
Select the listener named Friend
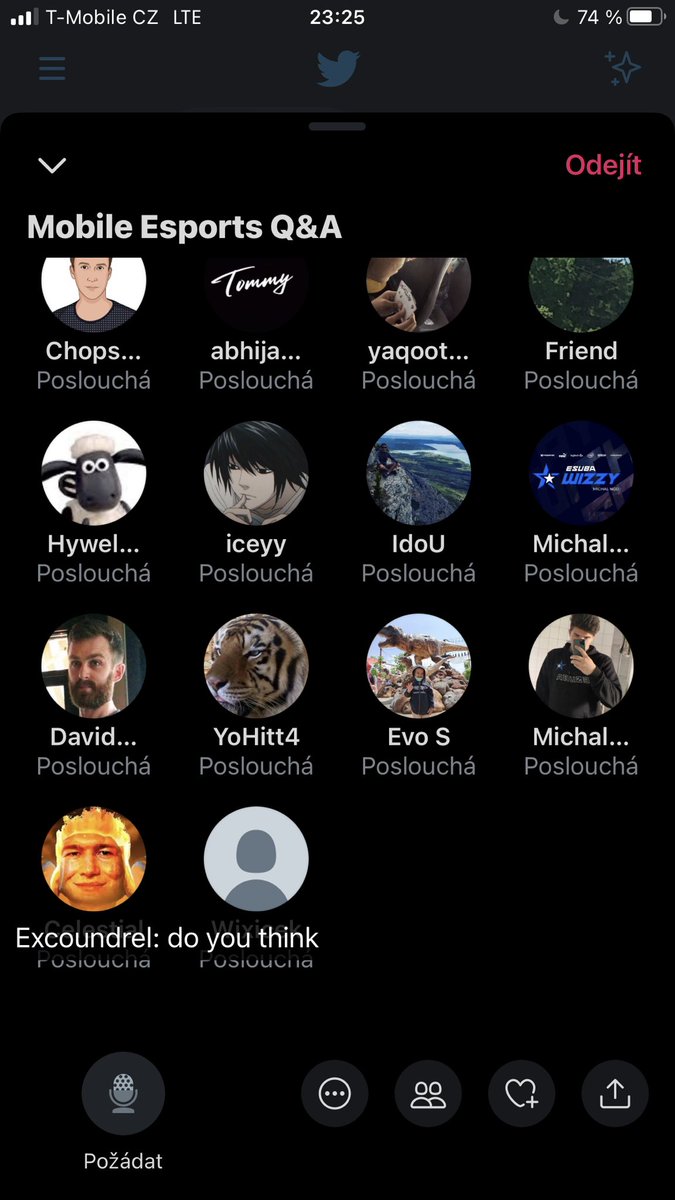[581, 295]
